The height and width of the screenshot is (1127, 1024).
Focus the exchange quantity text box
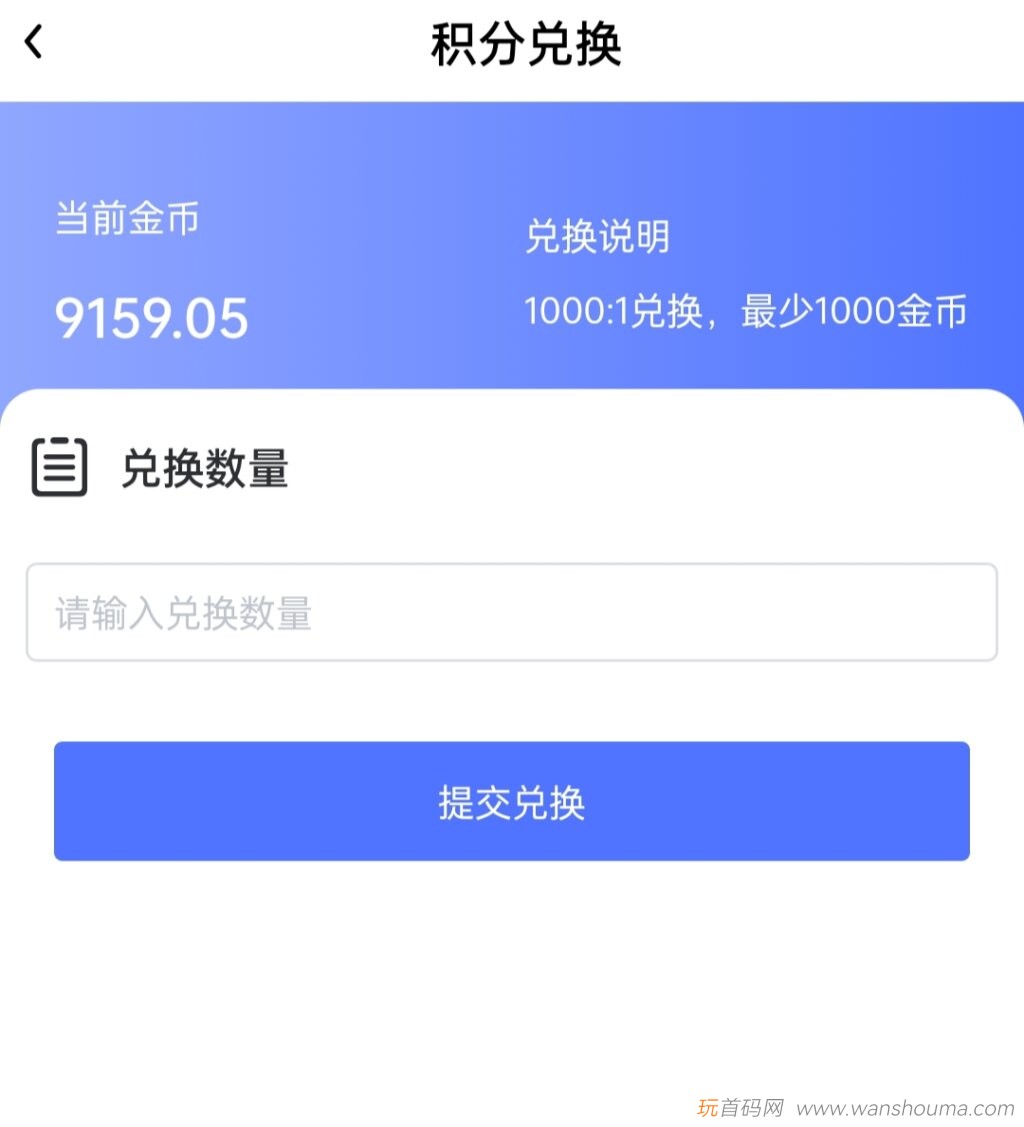point(512,611)
